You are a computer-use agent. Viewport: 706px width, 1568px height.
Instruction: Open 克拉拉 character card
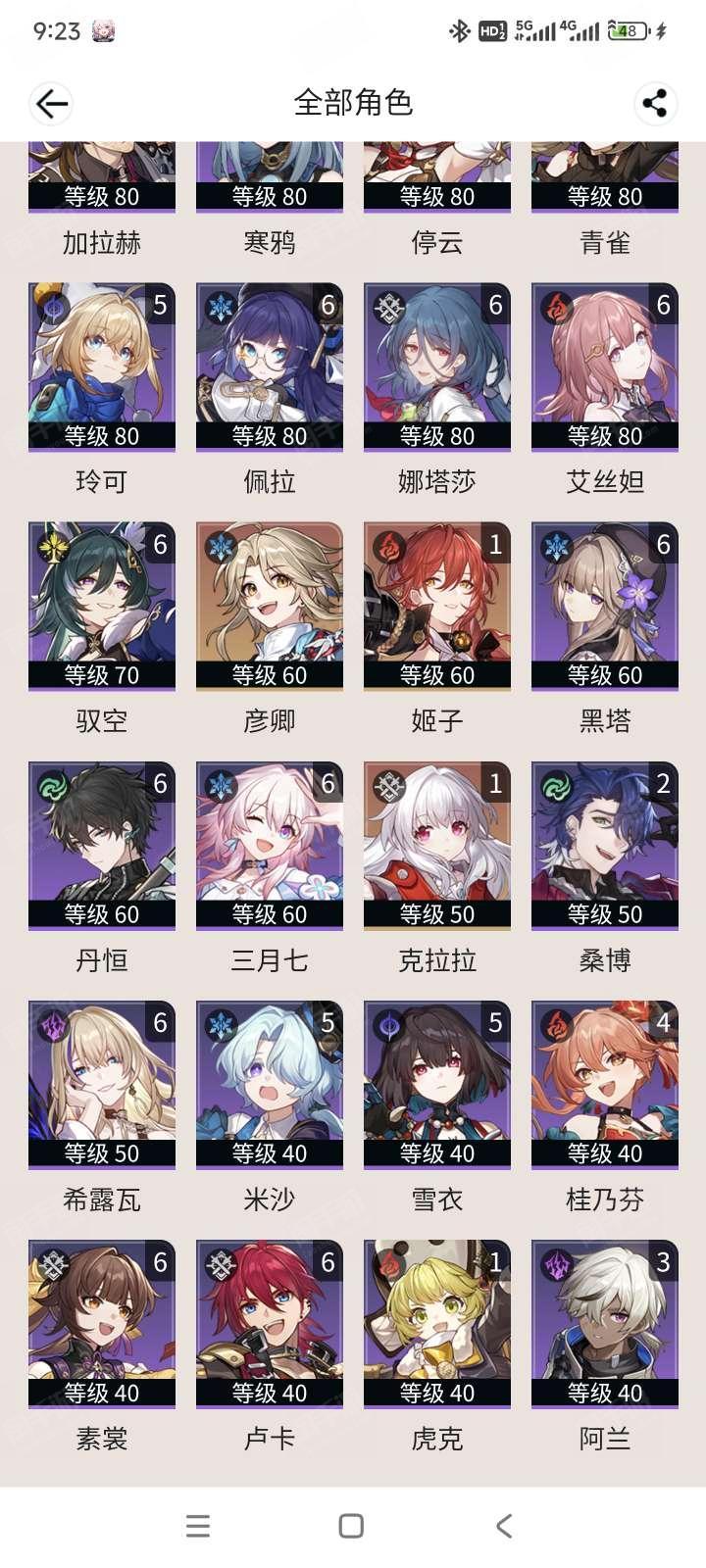pyautogui.click(x=437, y=845)
